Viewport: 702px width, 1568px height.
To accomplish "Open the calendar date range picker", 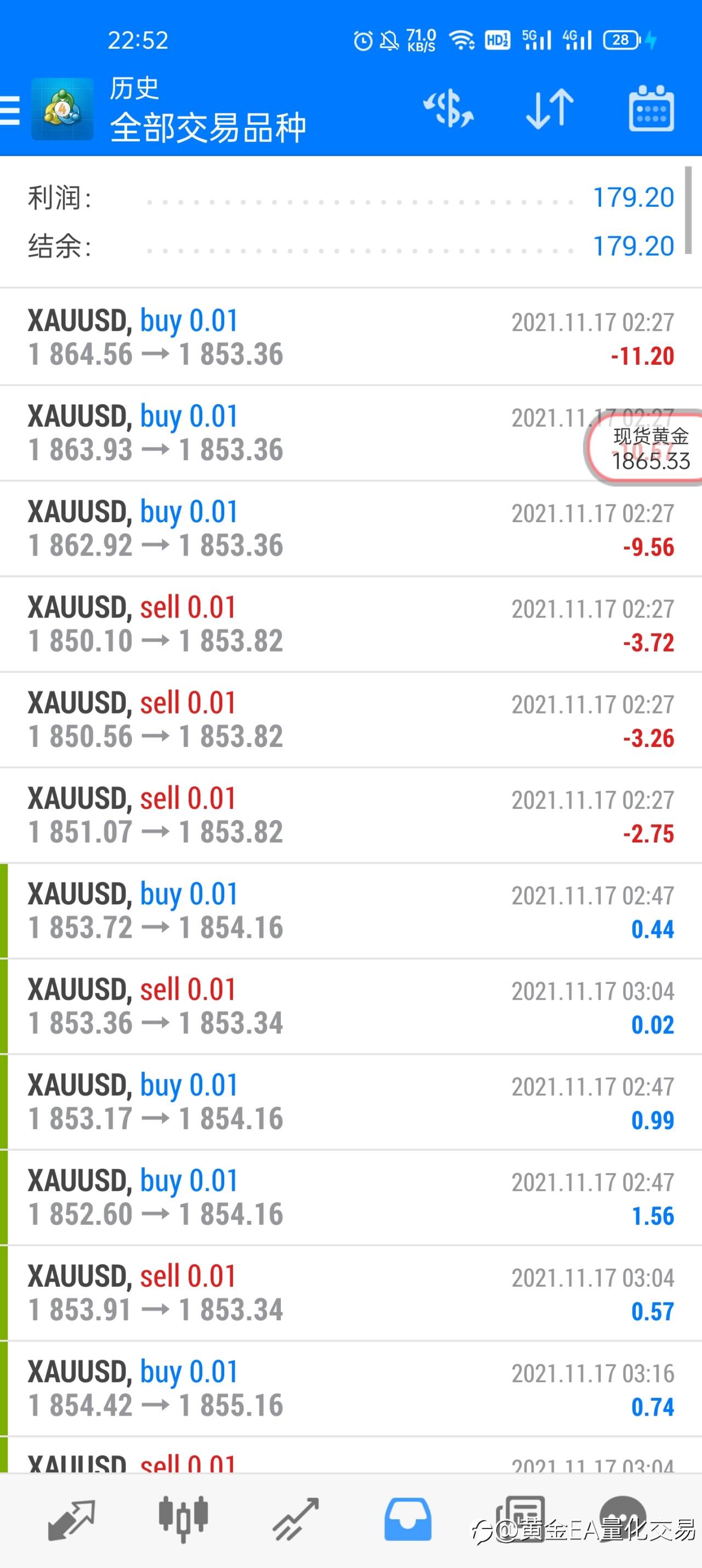I will (651, 109).
